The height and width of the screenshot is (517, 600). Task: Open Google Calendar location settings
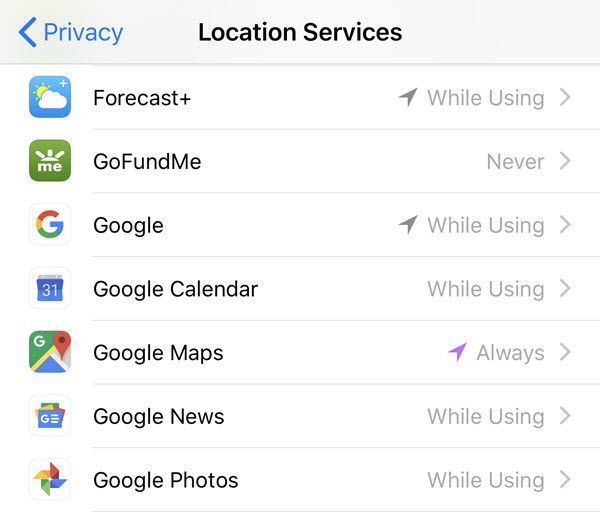300,289
